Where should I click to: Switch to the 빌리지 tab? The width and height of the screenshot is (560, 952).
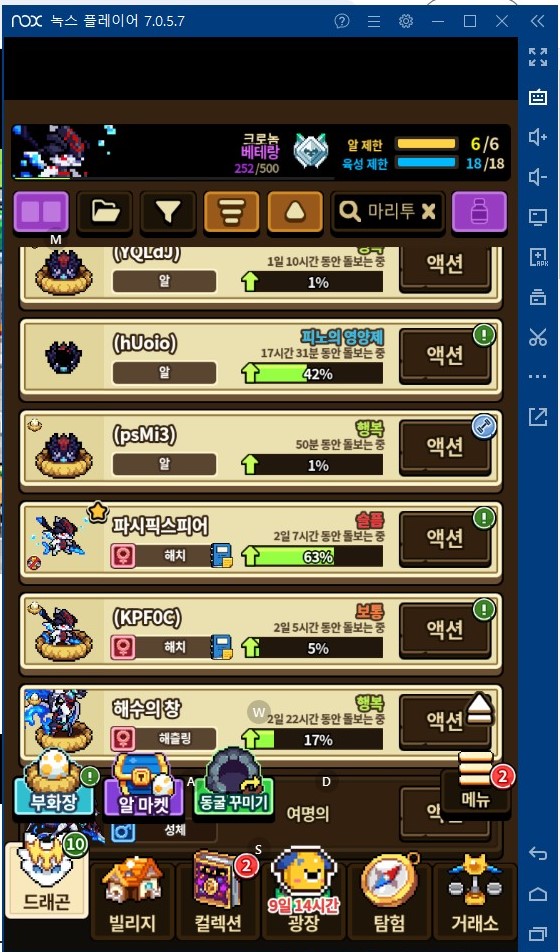click(132, 902)
